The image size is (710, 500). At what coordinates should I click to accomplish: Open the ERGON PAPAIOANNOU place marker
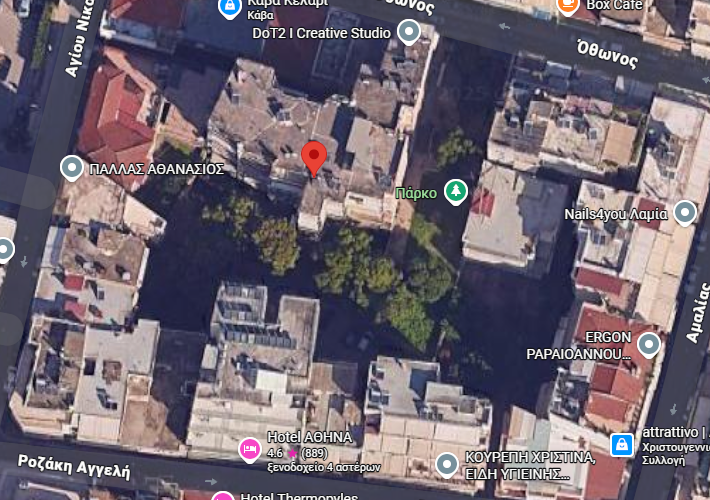click(649, 345)
